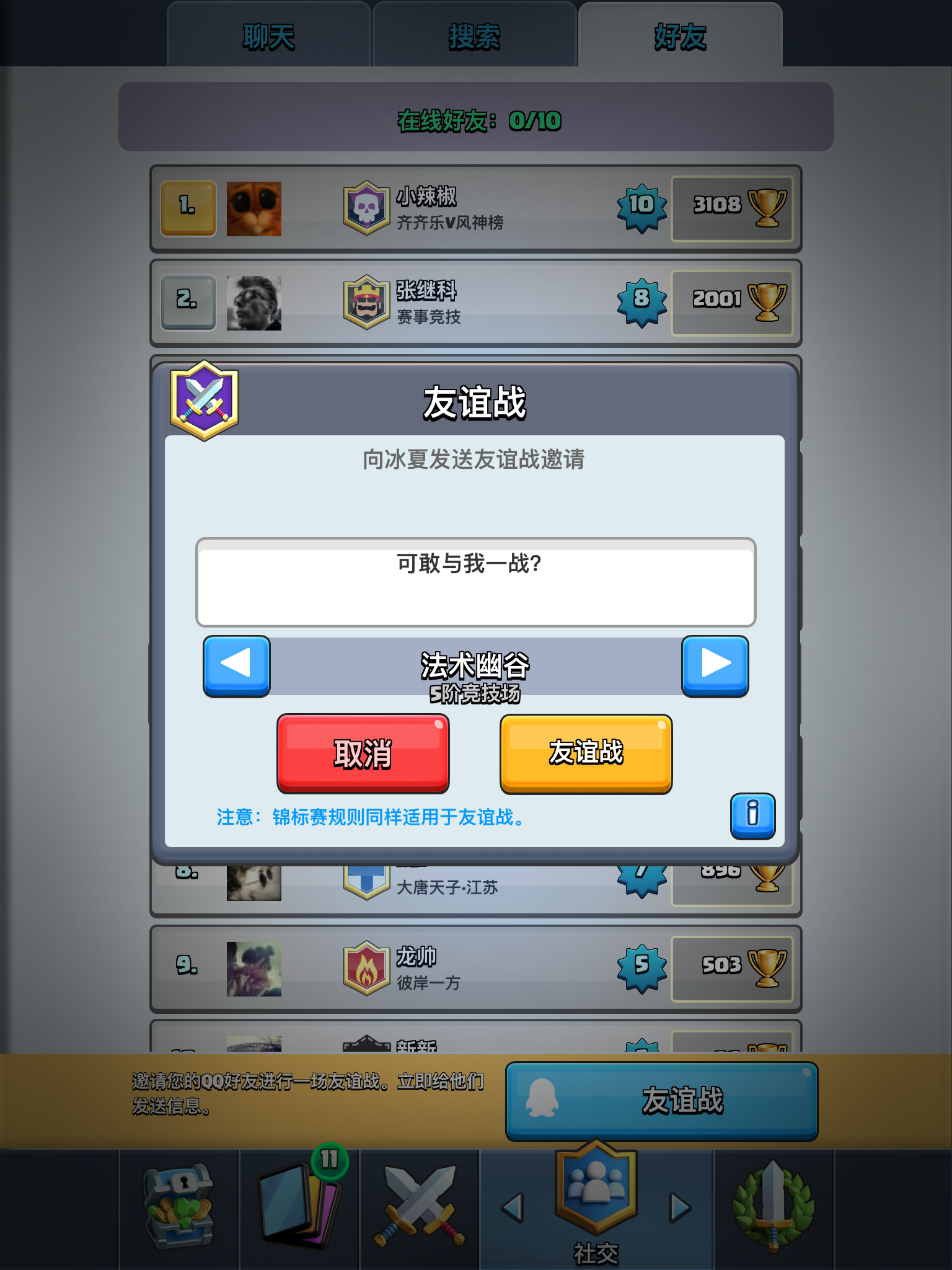Open friend 张继科's profile row
This screenshot has width=952, height=1270.
(x=475, y=303)
